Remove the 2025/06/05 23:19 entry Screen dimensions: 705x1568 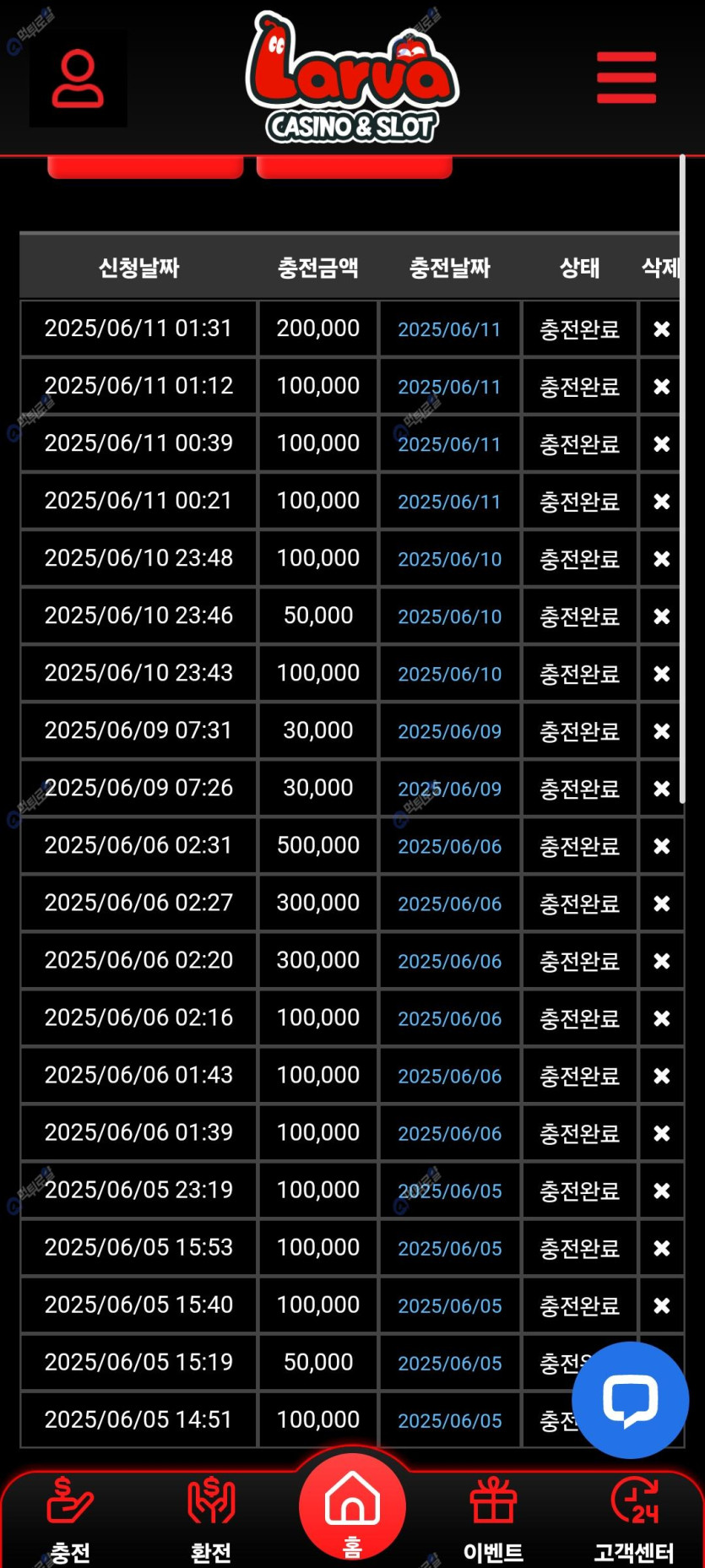tap(662, 1191)
